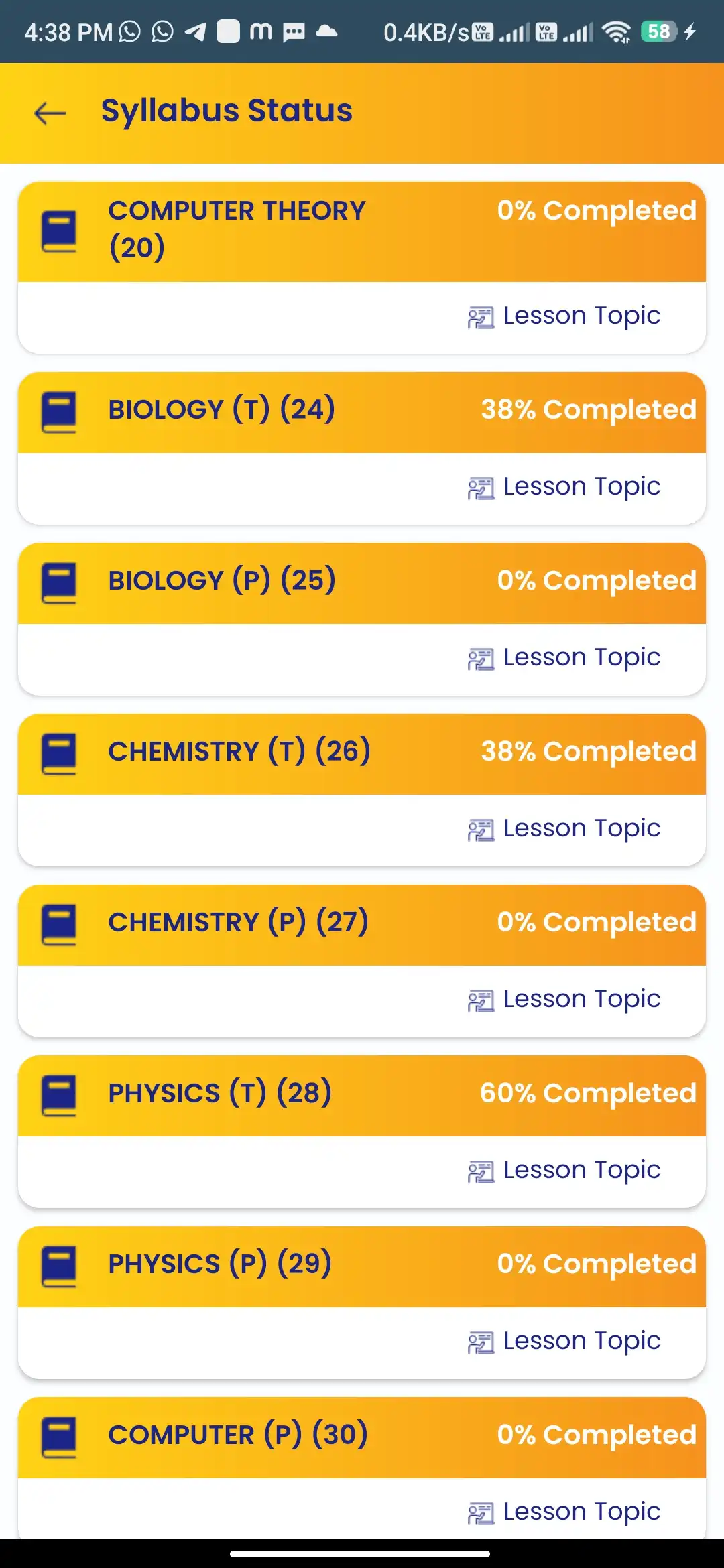Viewport: 724px width, 1568px height.
Task: Open Lesson Topic for CHEMISTRY (T)
Action: (581, 828)
